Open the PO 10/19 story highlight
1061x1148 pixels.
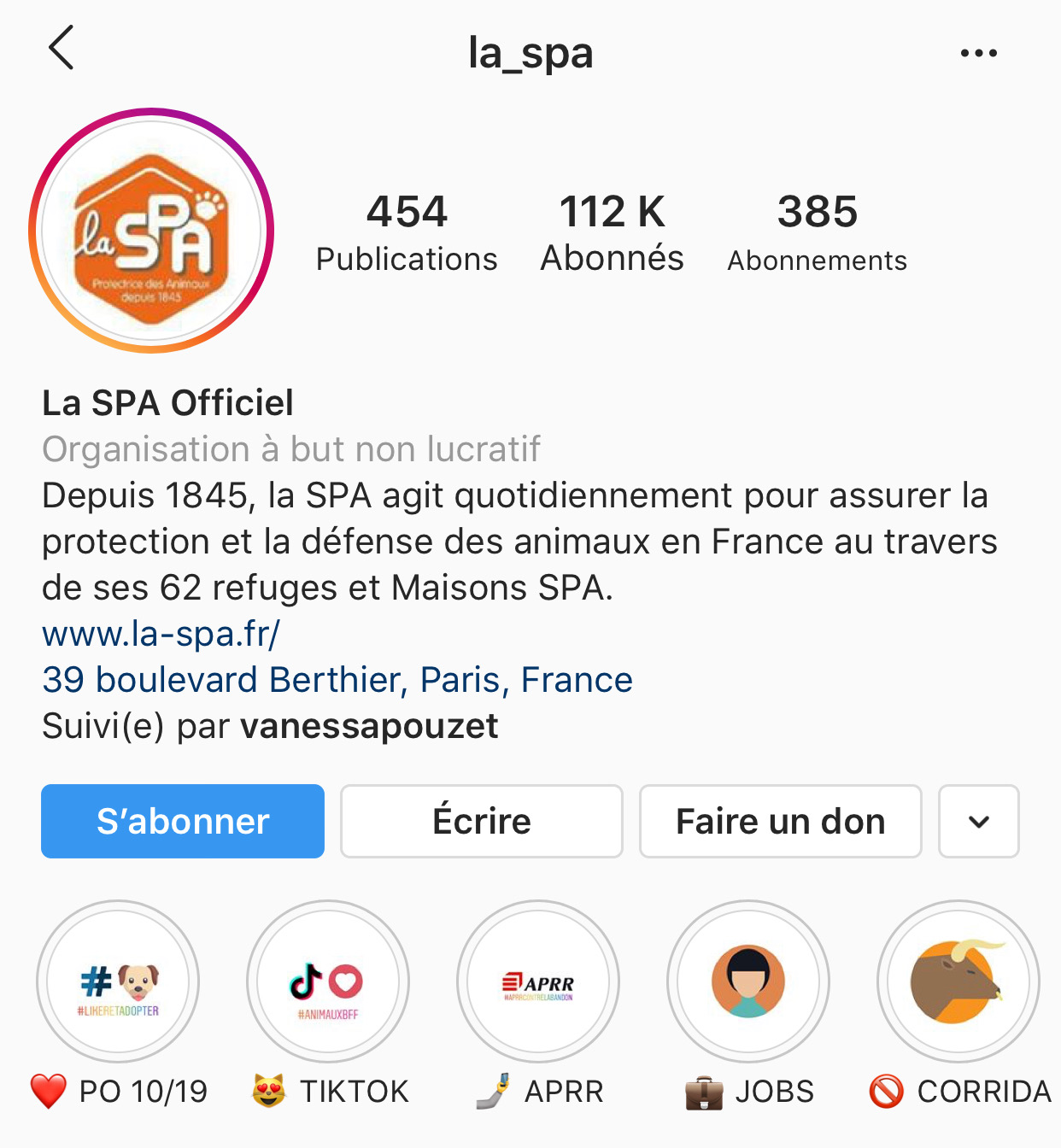(x=118, y=981)
